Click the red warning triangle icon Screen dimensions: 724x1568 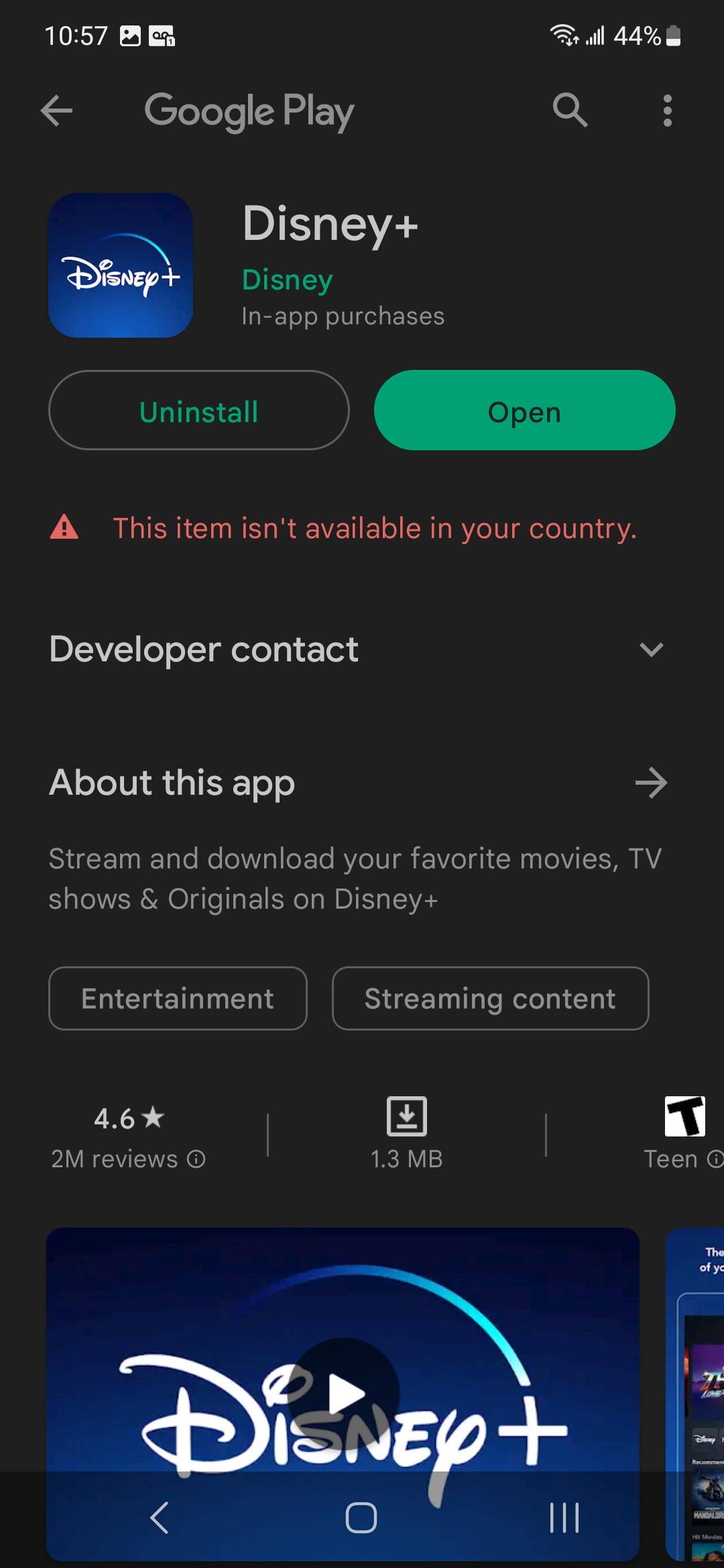(x=63, y=528)
